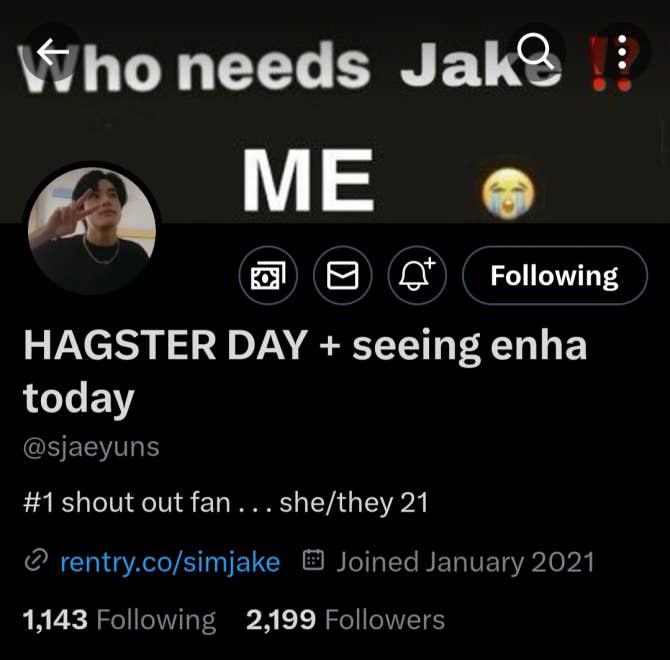Turn on post notifications bell
This screenshot has width=670, height=660.
pyautogui.click(x=417, y=275)
